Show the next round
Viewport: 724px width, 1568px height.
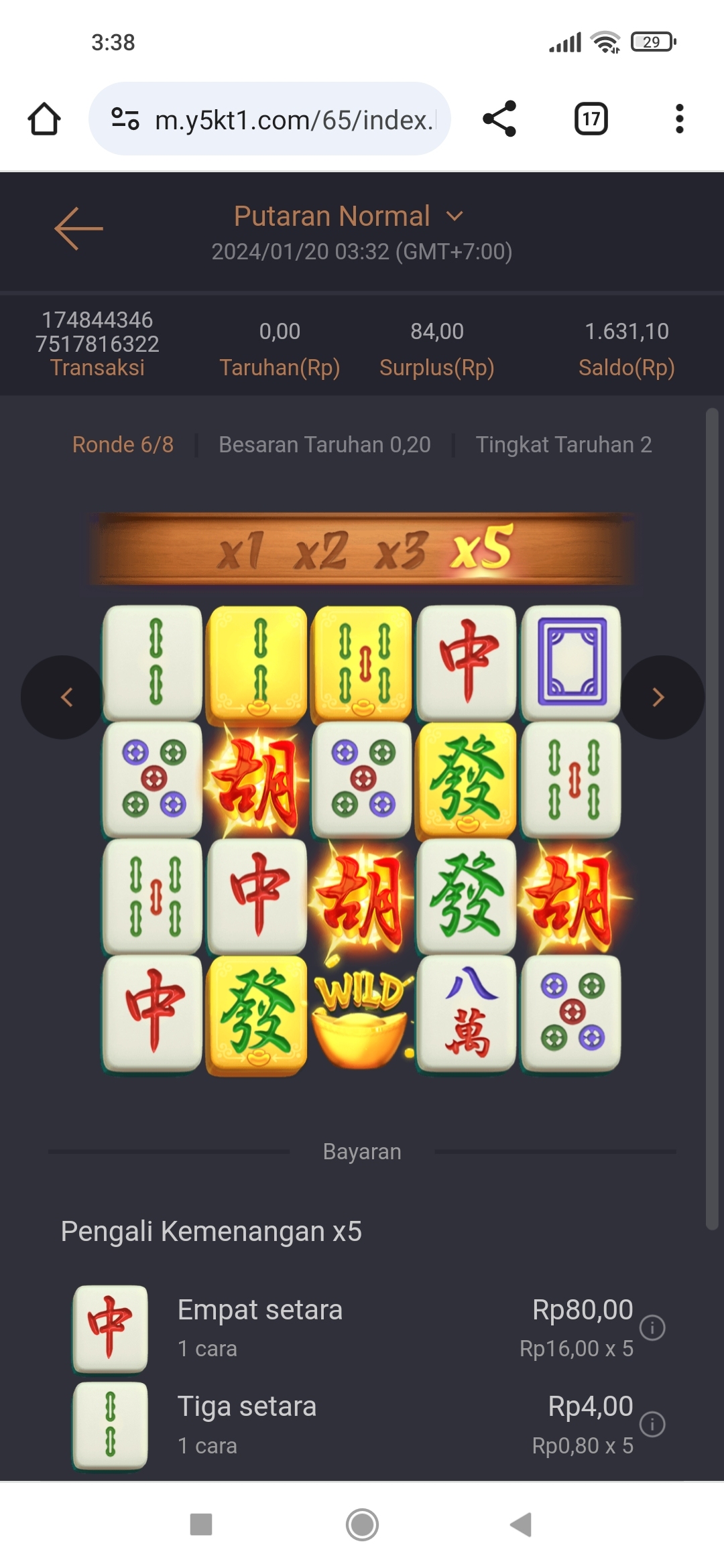coord(660,697)
